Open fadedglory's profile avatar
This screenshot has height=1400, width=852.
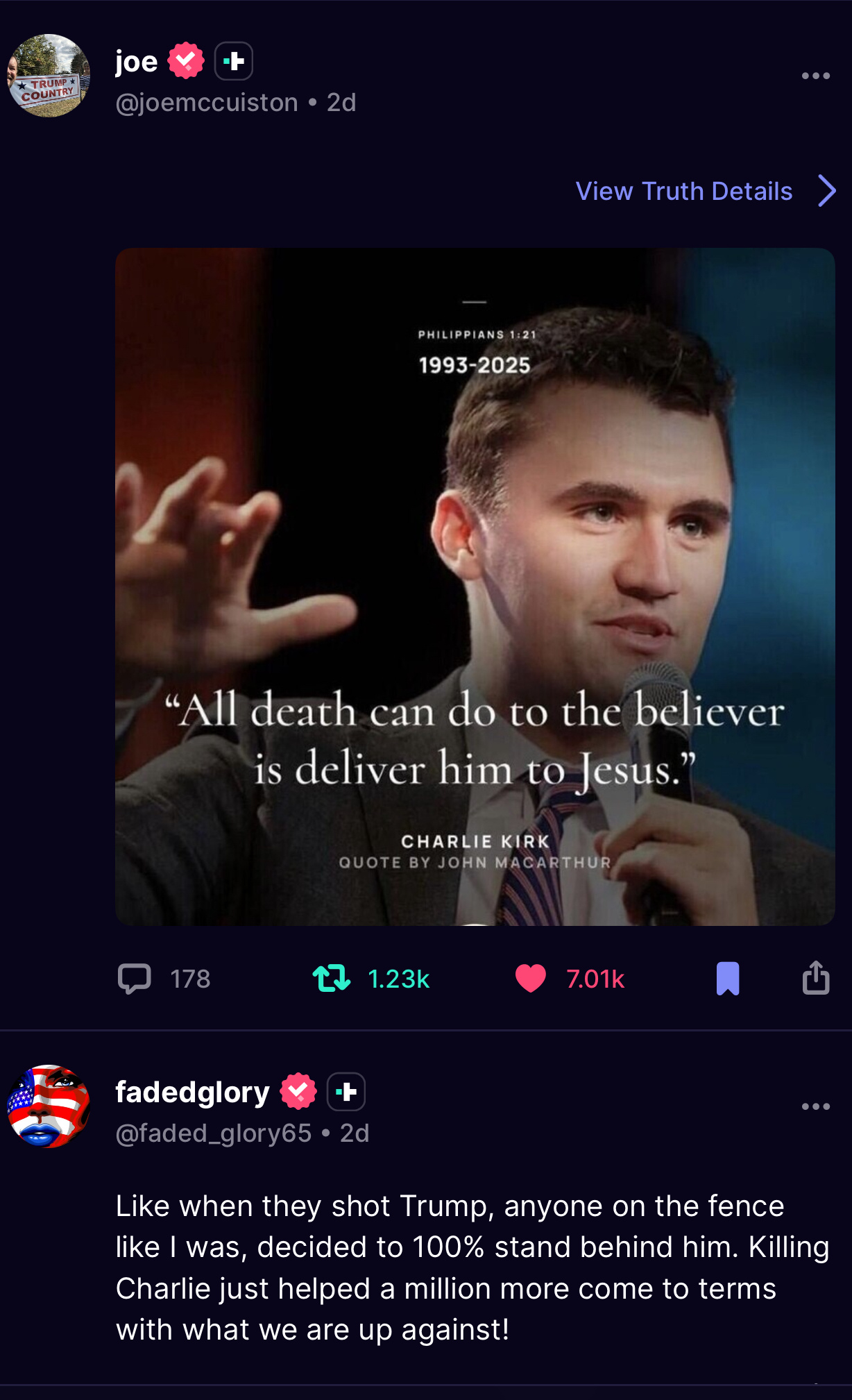tap(49, 1106)
